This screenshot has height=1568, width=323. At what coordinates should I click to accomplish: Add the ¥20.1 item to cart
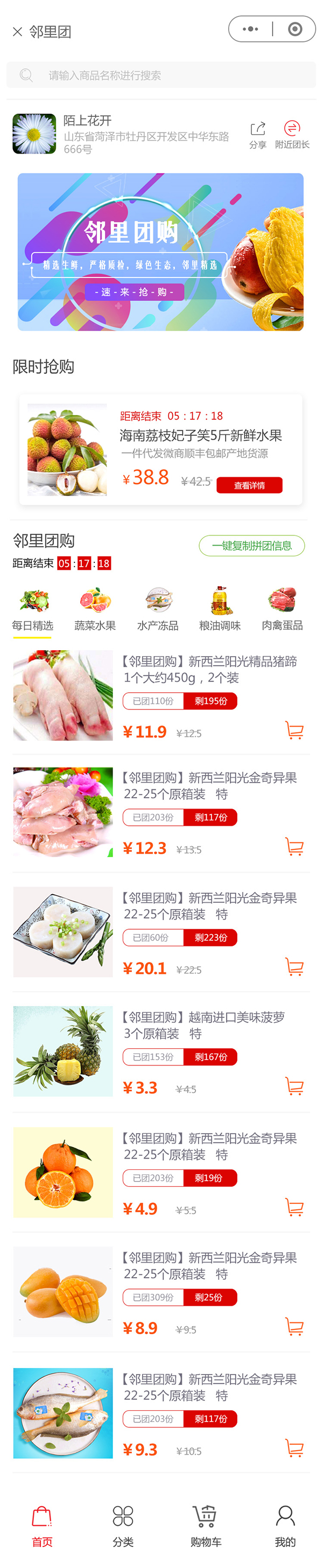click(x=294, y=967)
